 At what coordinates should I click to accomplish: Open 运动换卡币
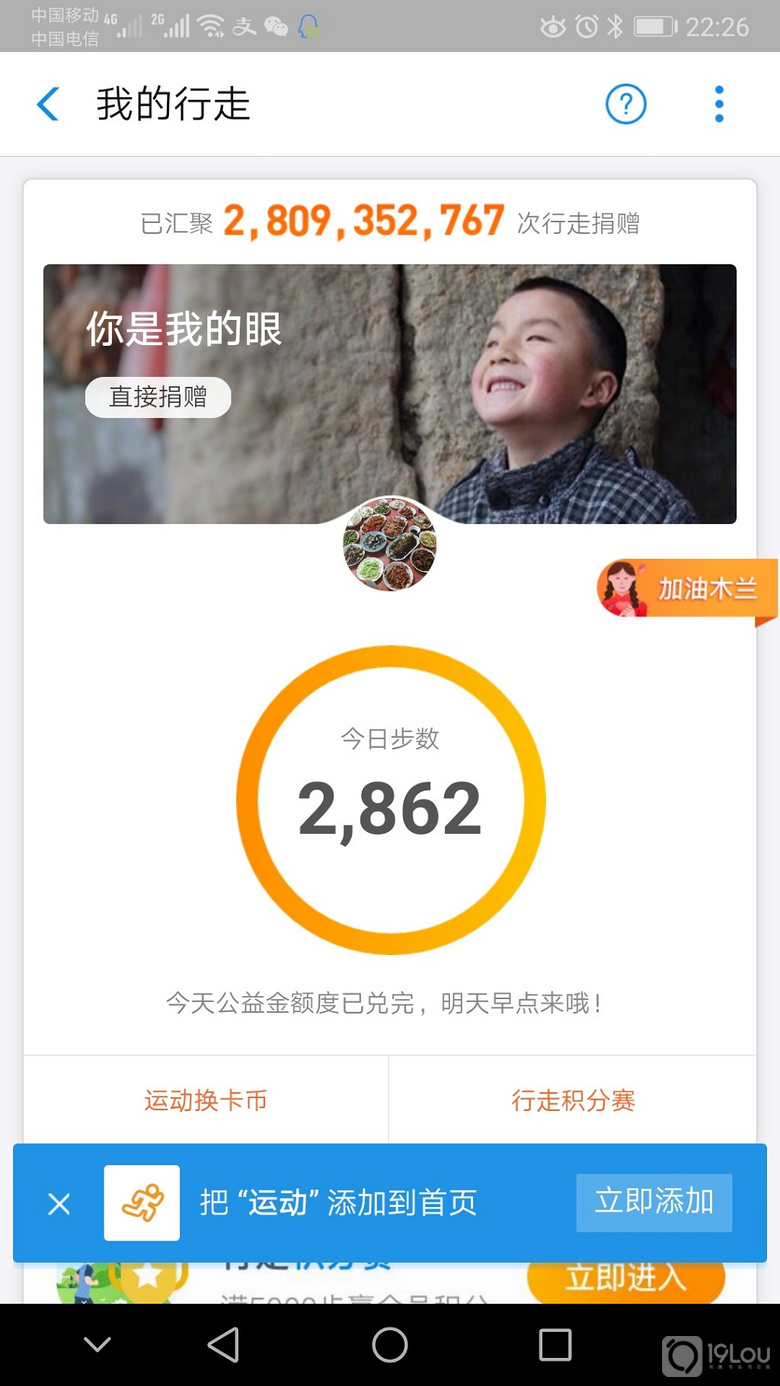tap(206, 1101)
